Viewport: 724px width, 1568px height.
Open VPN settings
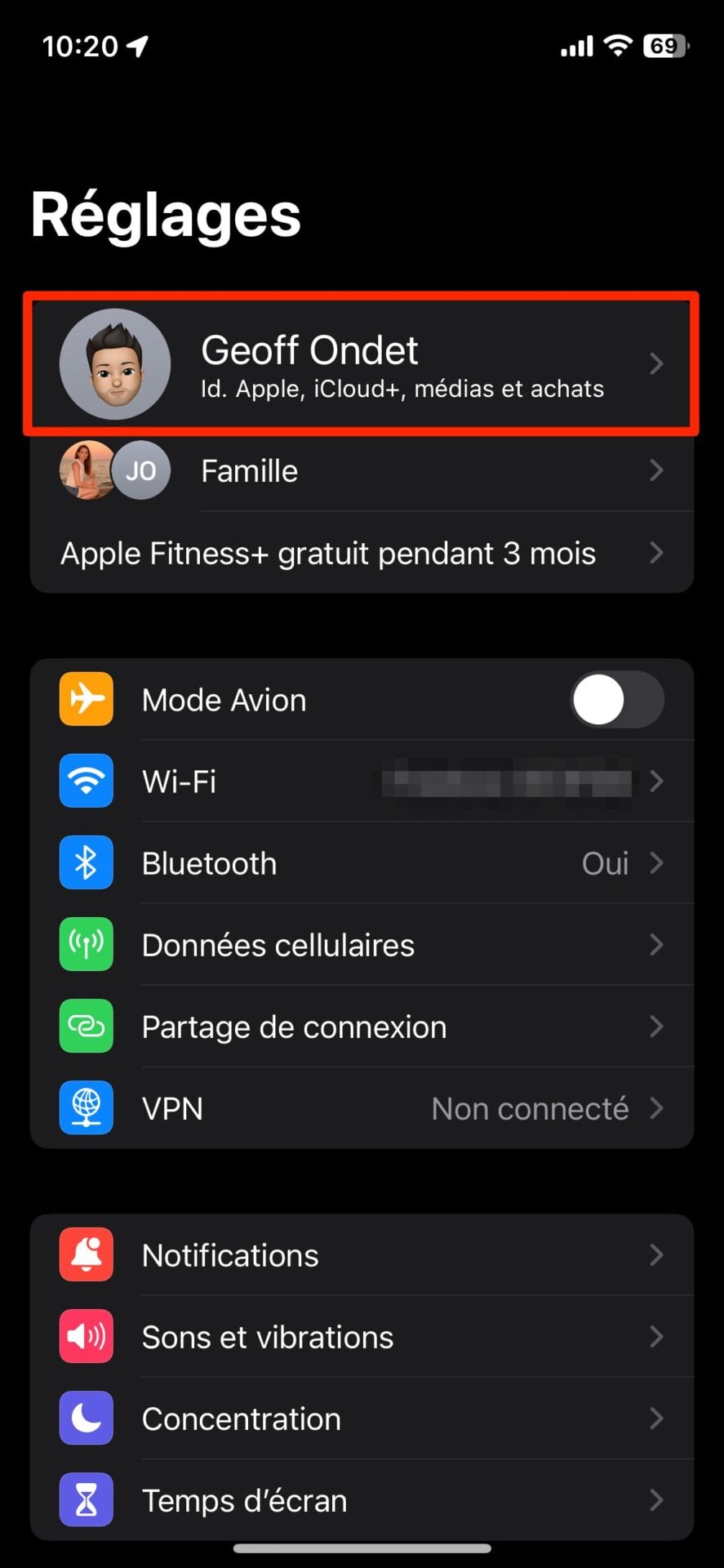point(361,1108)
